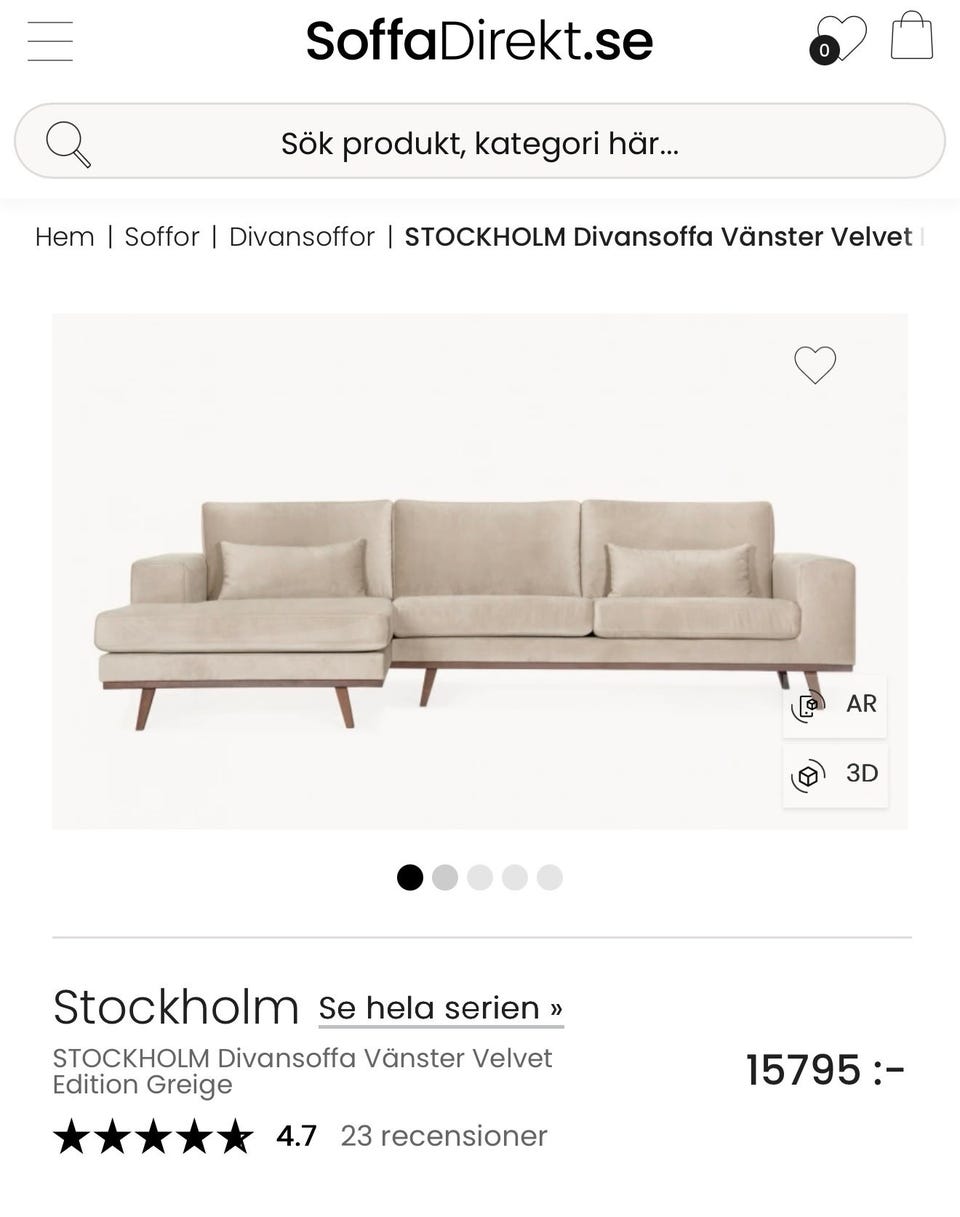This screenshot has width=960, height=1217.
Task: Click the wishlist heart in the header
Action: click(843, 36)
